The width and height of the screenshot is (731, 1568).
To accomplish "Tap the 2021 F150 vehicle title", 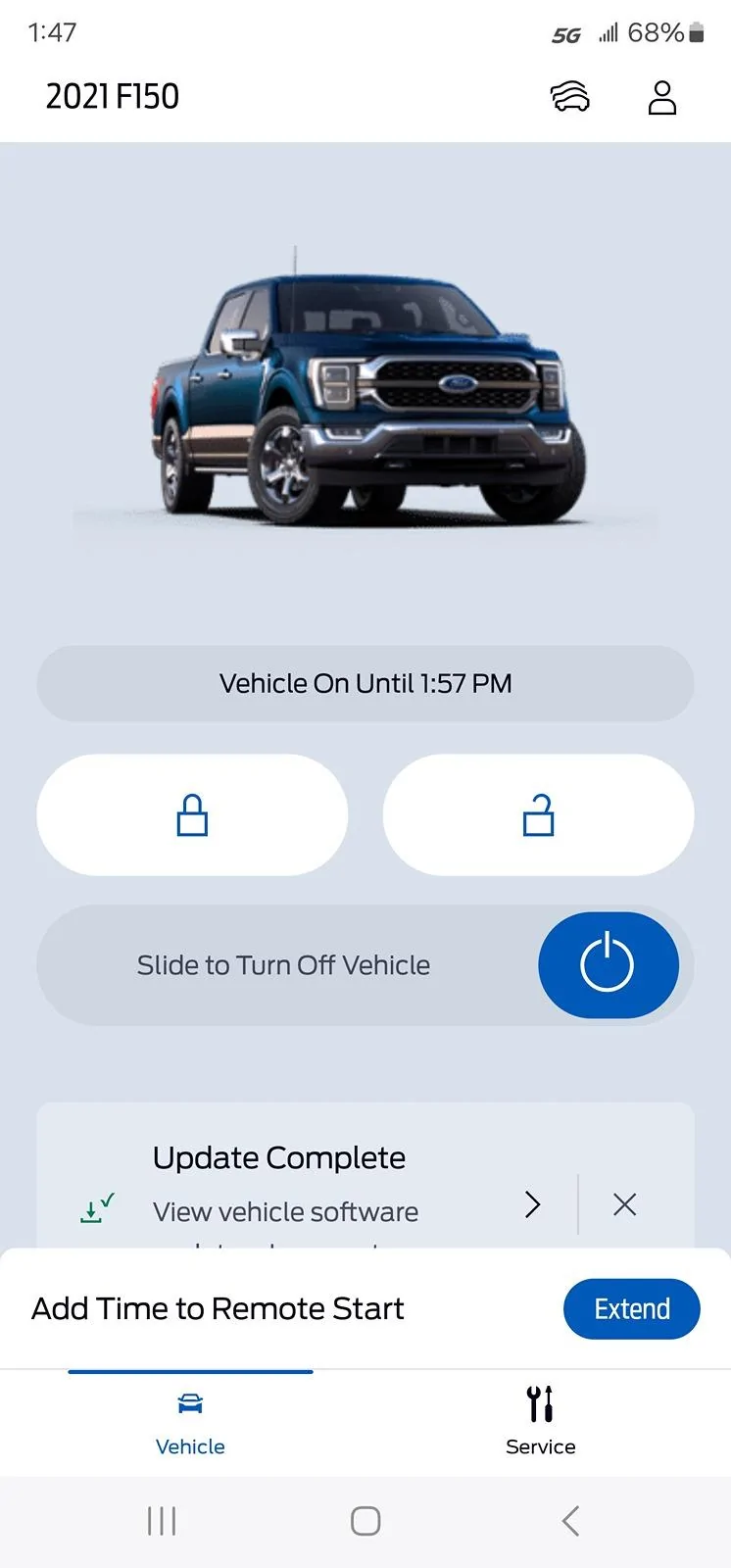I will tap(113, 95).
